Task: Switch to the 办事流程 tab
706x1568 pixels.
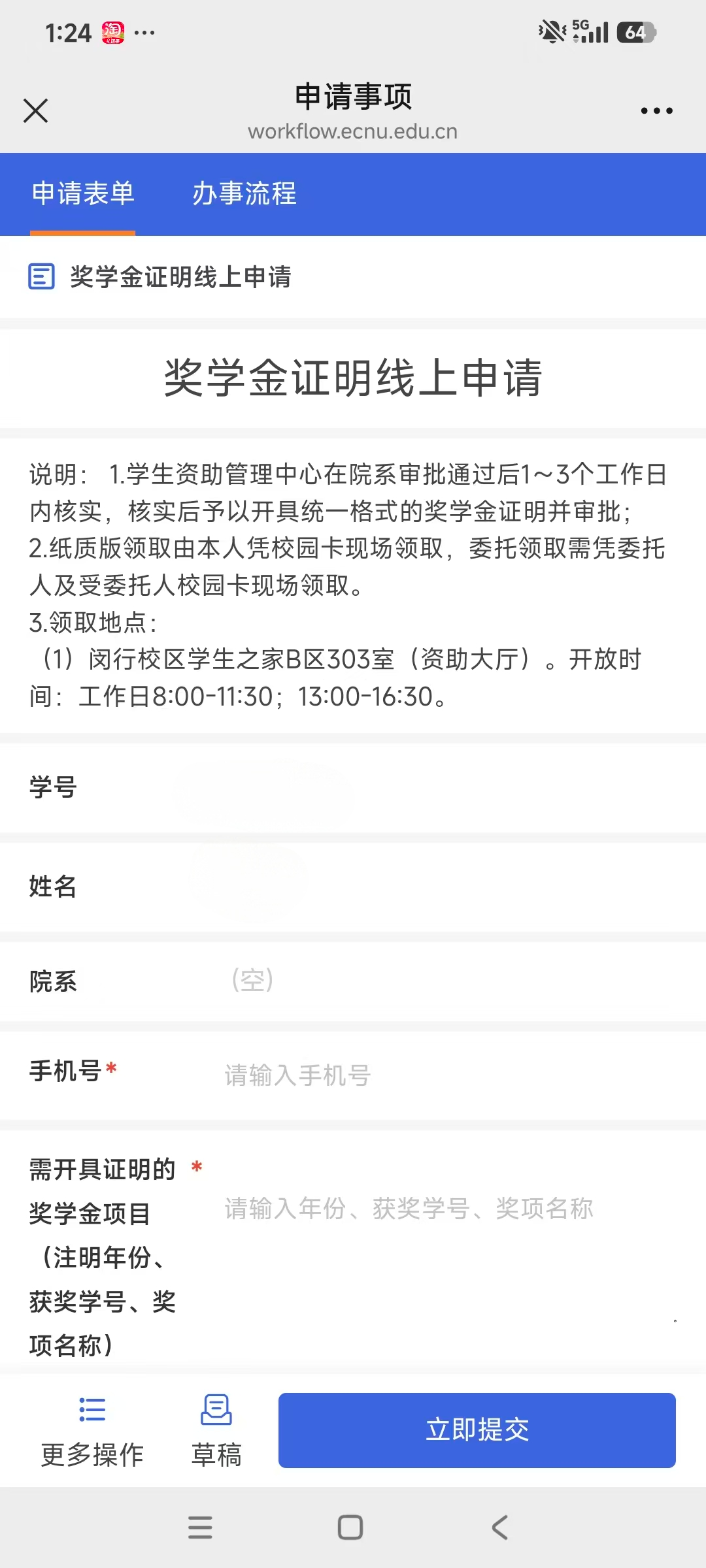Action: point(244,194)
